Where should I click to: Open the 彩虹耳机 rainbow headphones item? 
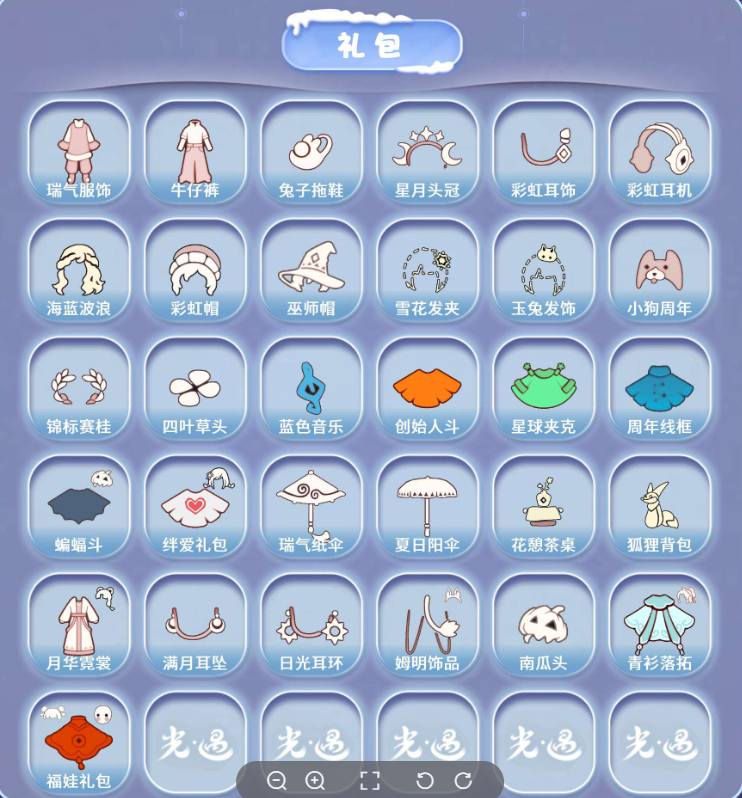(660, 151)
